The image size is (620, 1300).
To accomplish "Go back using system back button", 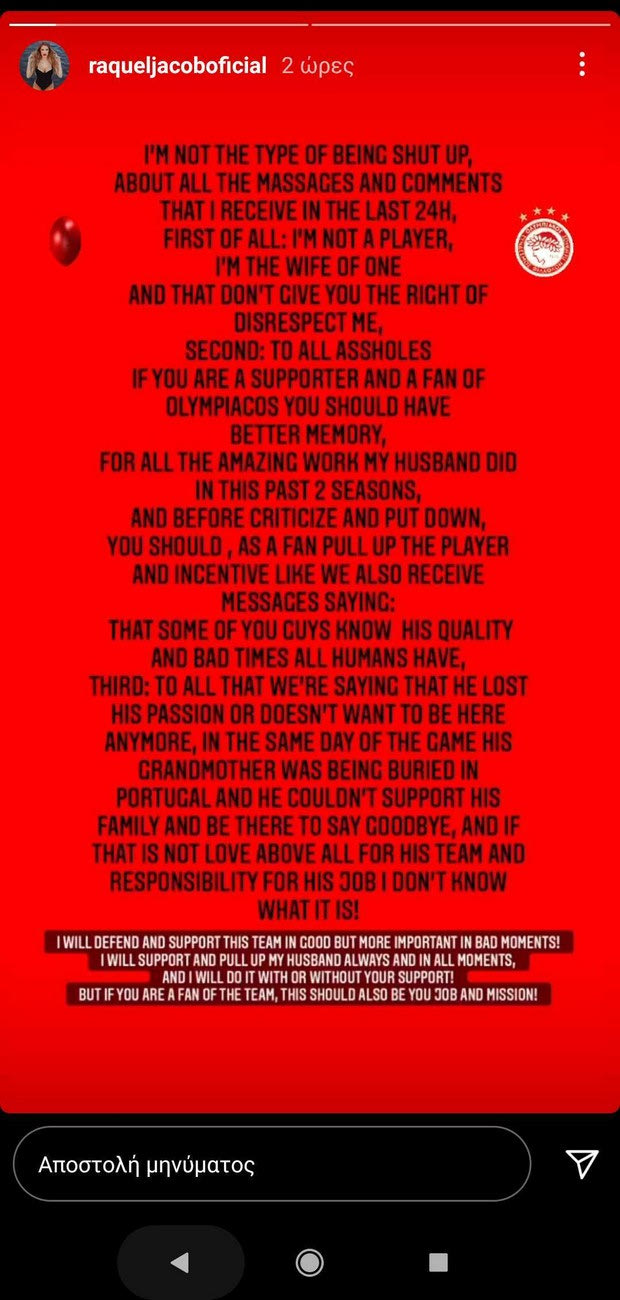I will click(180, 1263).
